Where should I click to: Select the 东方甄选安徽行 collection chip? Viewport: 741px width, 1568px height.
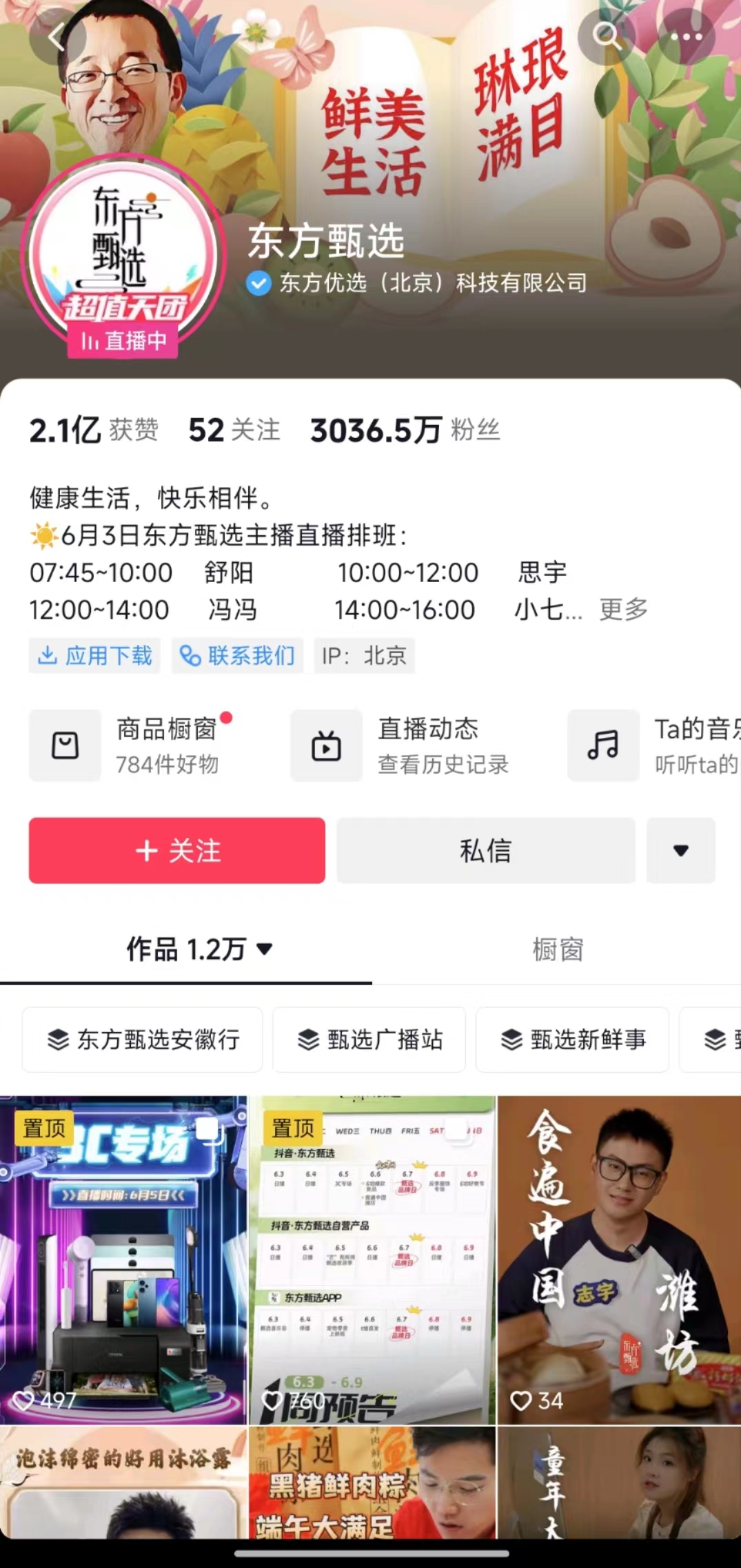[x=143, y=1040]
